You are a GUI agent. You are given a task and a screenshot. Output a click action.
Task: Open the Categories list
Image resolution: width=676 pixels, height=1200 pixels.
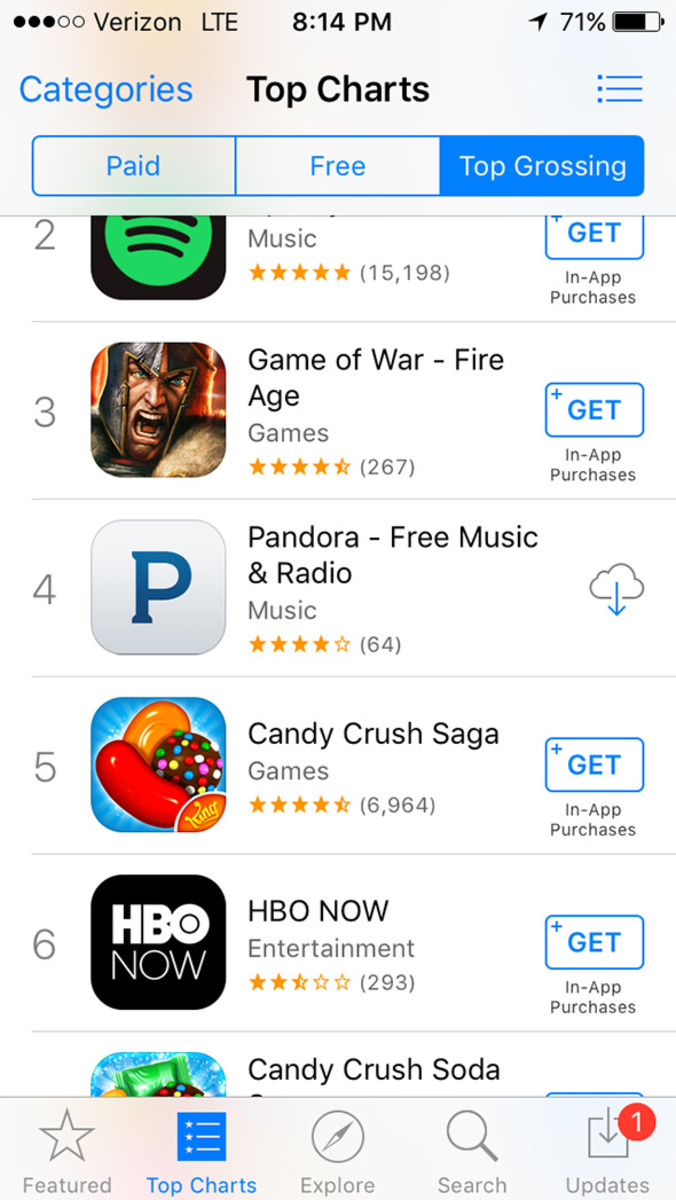[105, 90]
